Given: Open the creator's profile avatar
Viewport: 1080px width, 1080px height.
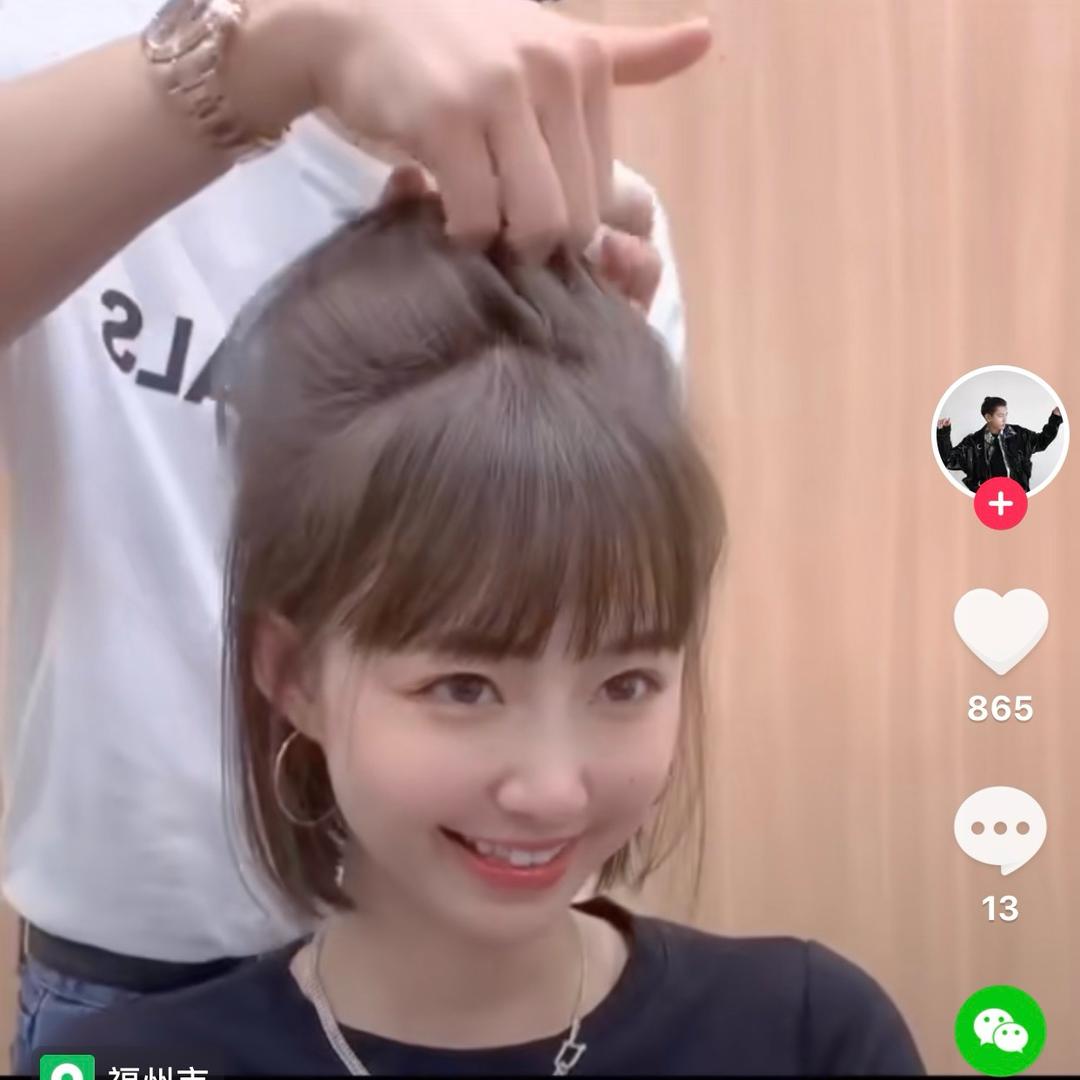Looking at the screenshot, I should 1000,432.
